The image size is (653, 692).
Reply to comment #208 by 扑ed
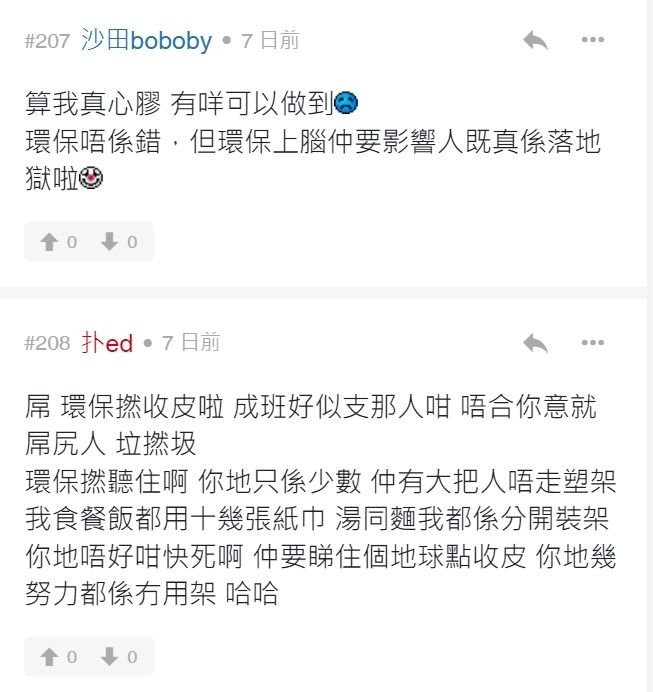coord(535,343)
